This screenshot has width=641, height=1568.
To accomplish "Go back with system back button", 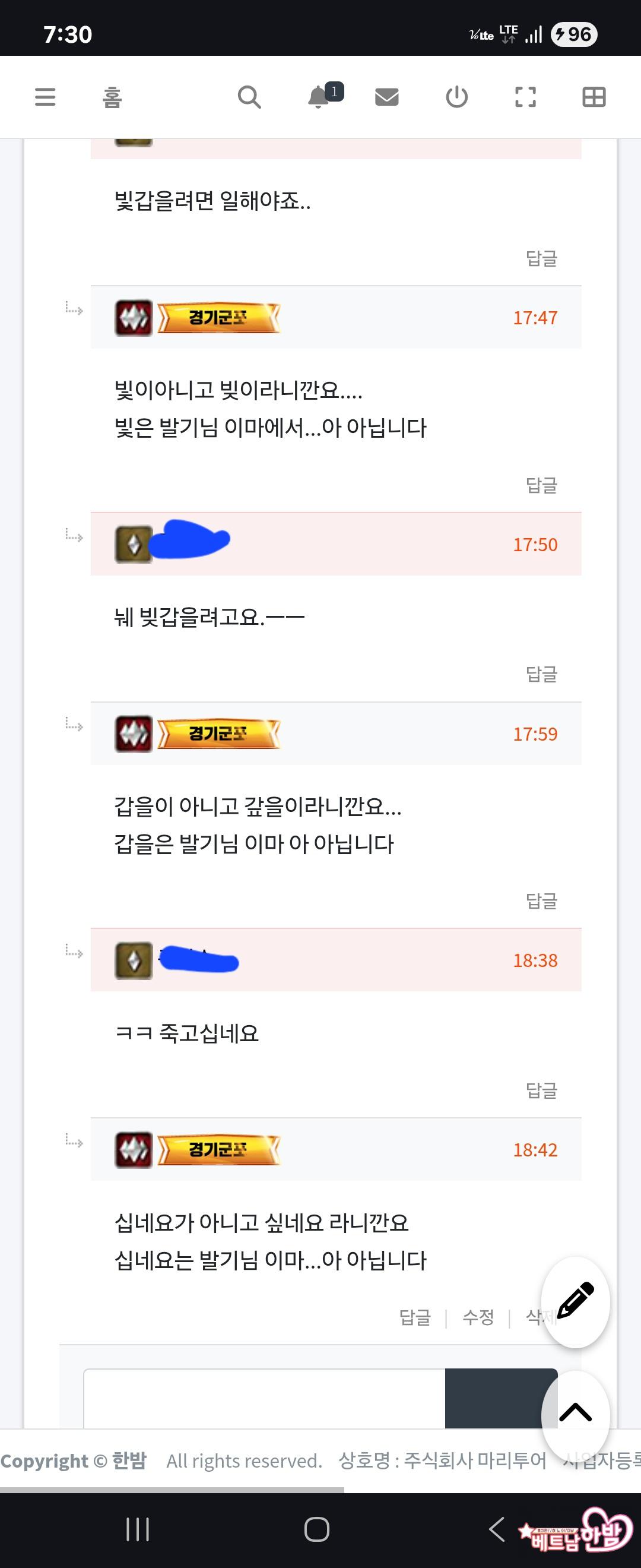I will pos(497,1528).
